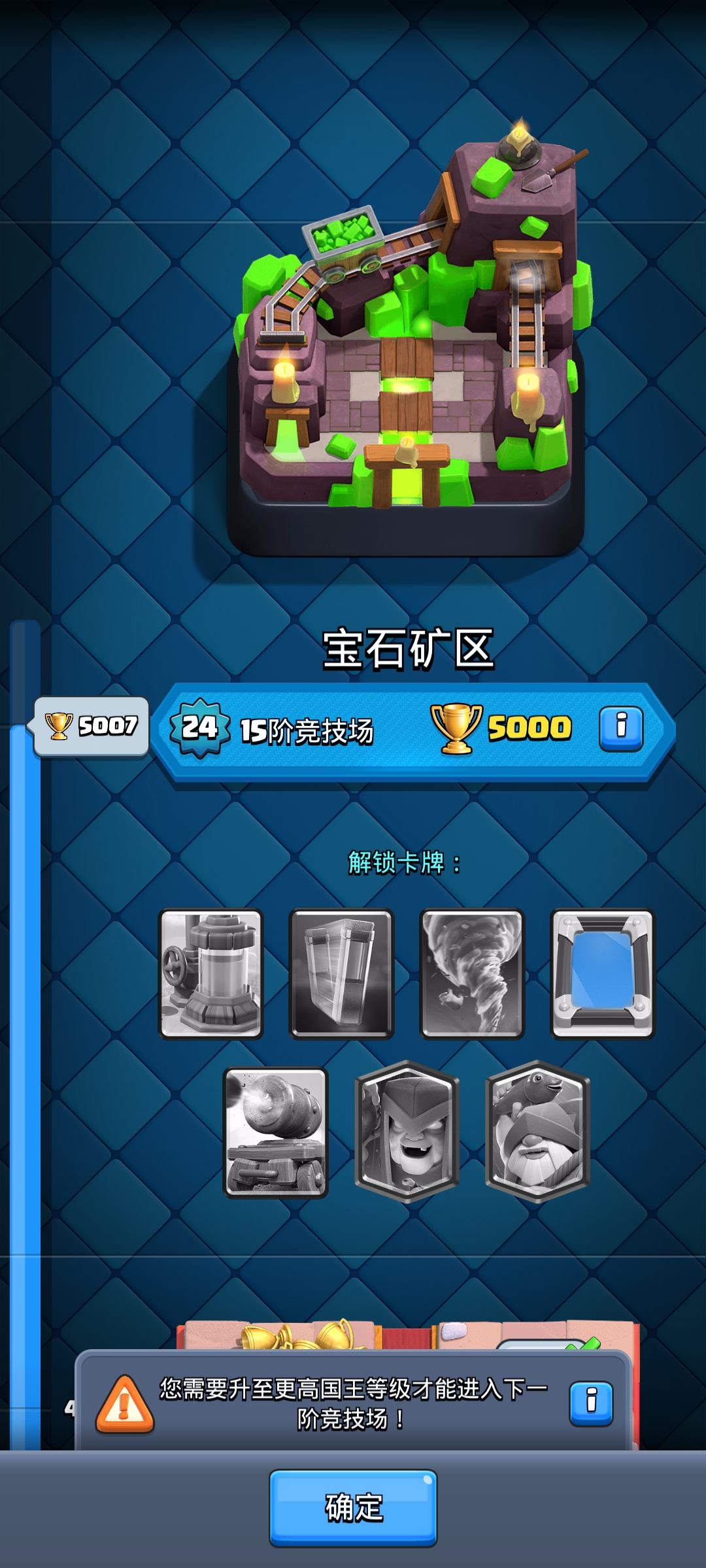Image resolution: width=706 pixels, height=1568 pixels.
Task: View the Cannon Cart card
Action: pos(276,1132)
